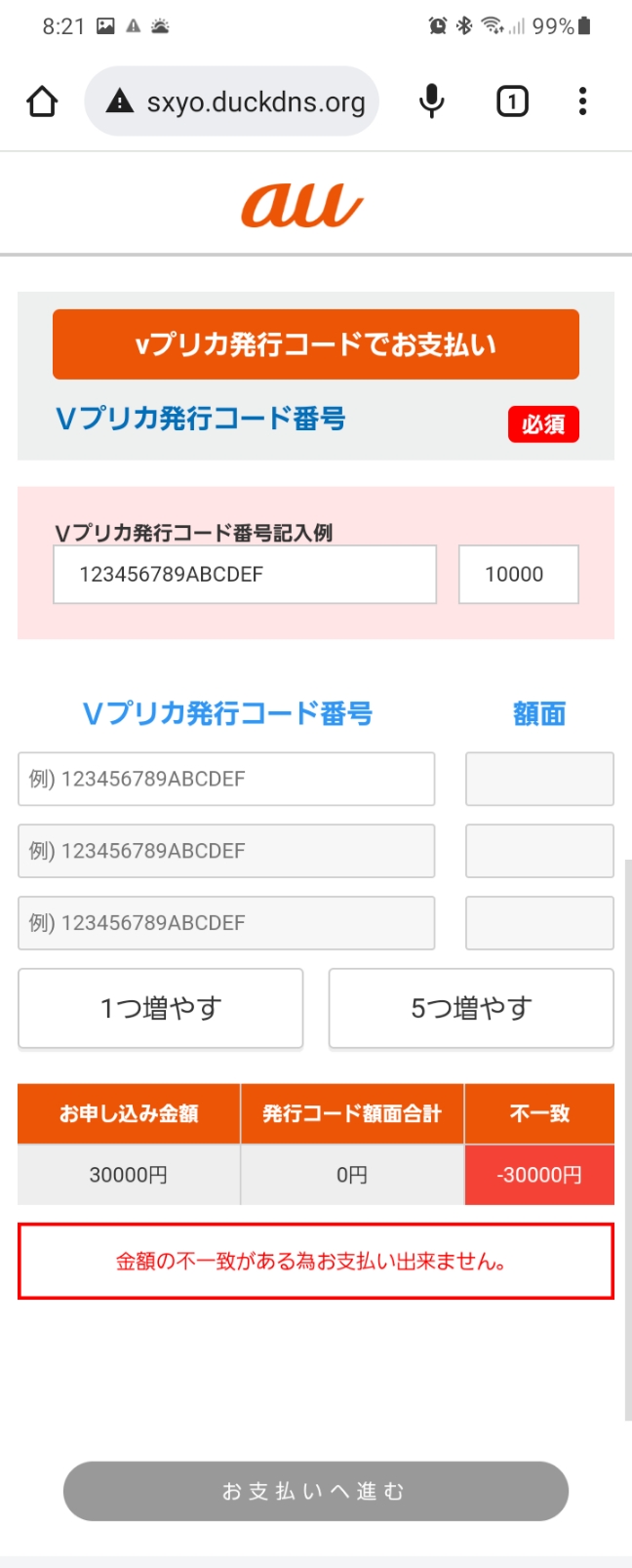Image resolution: width=632 pixels, height=1568 pixels.
Task: Tap the お支払いへ進む button
Action: [x=315, y=1491]
